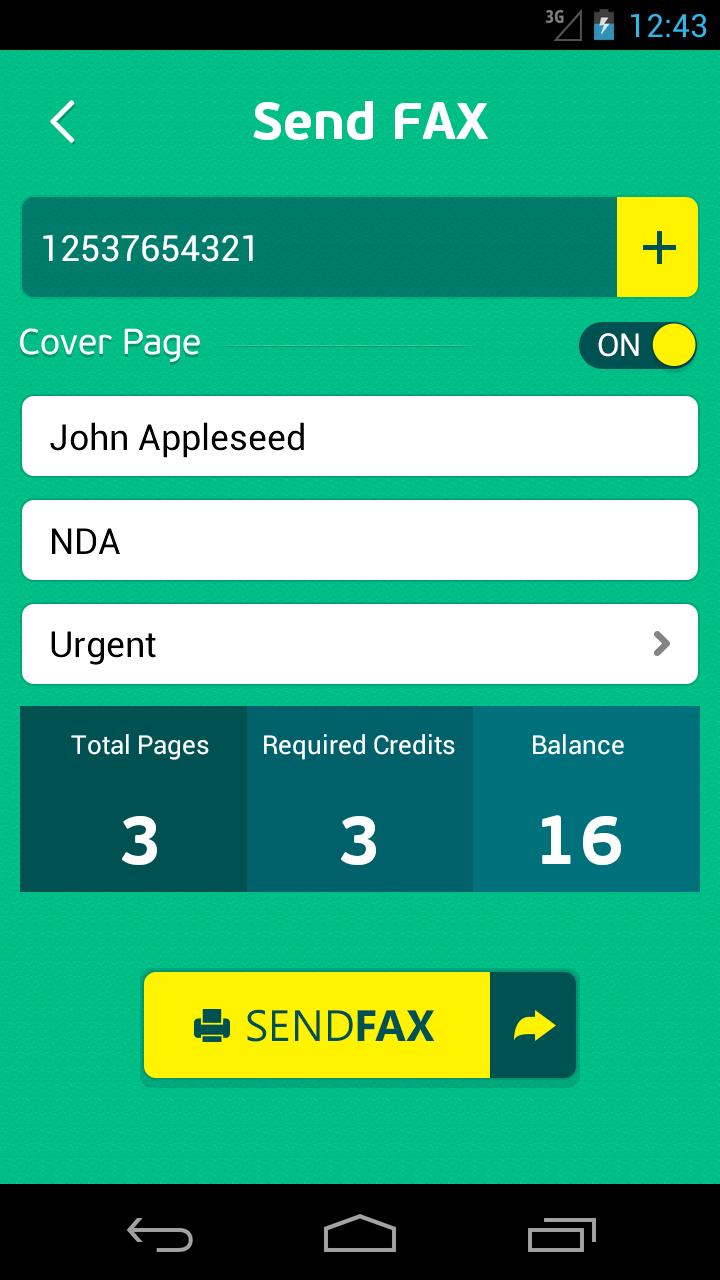This screenshot has height=1280, width=720.
Task: Open the Urgent priority selector
Action: click(x=360, y=645)
